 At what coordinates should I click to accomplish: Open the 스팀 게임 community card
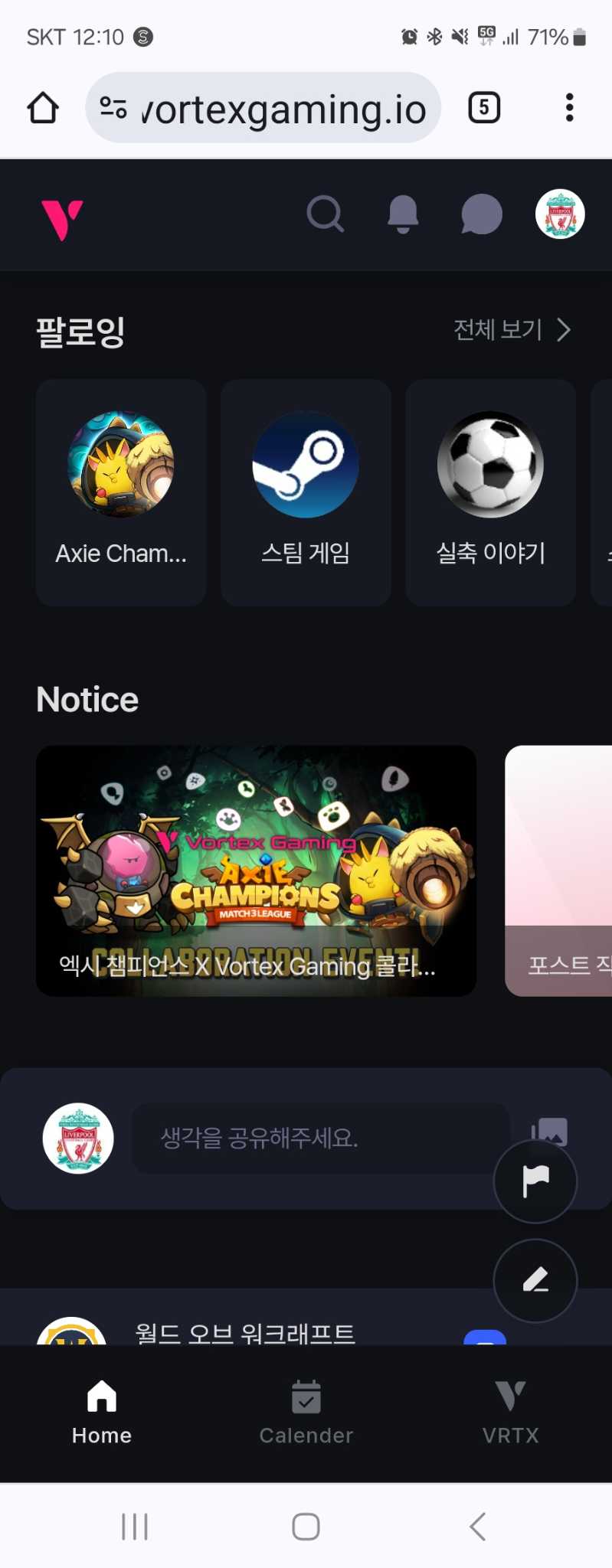point(306,492)
